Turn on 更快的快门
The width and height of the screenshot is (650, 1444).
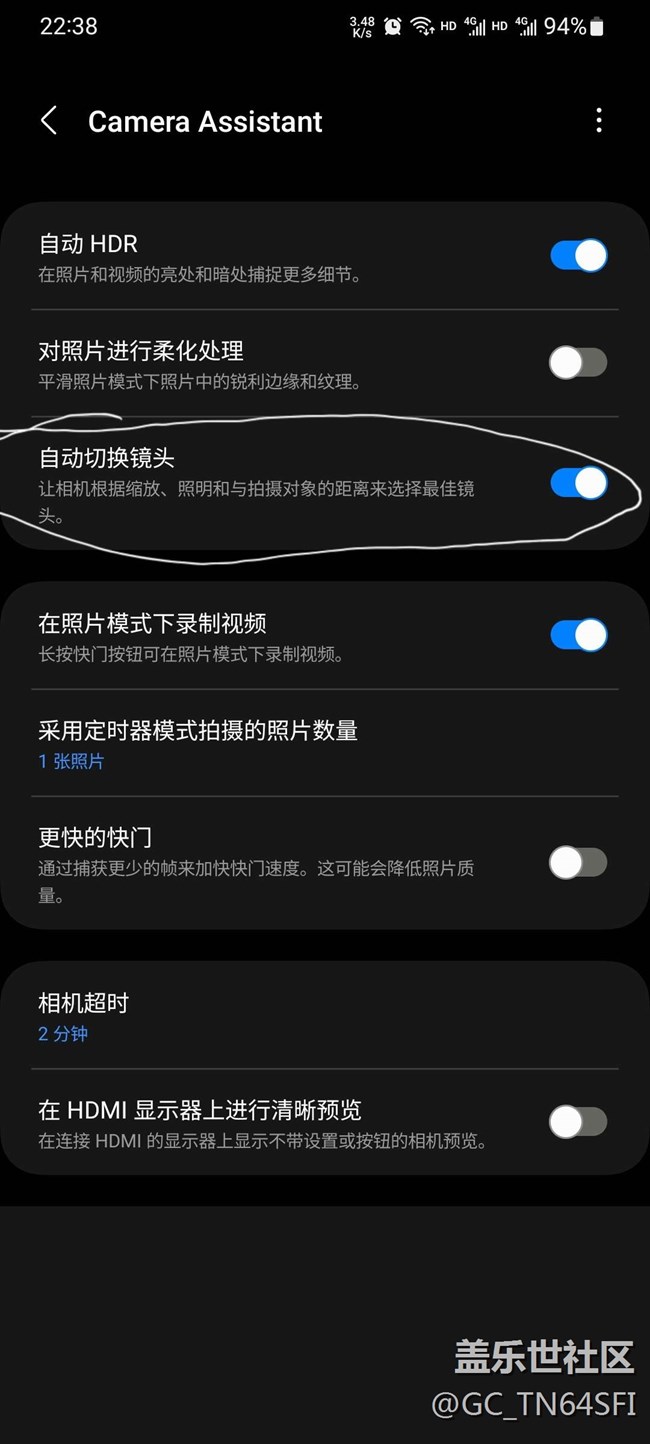578,863
